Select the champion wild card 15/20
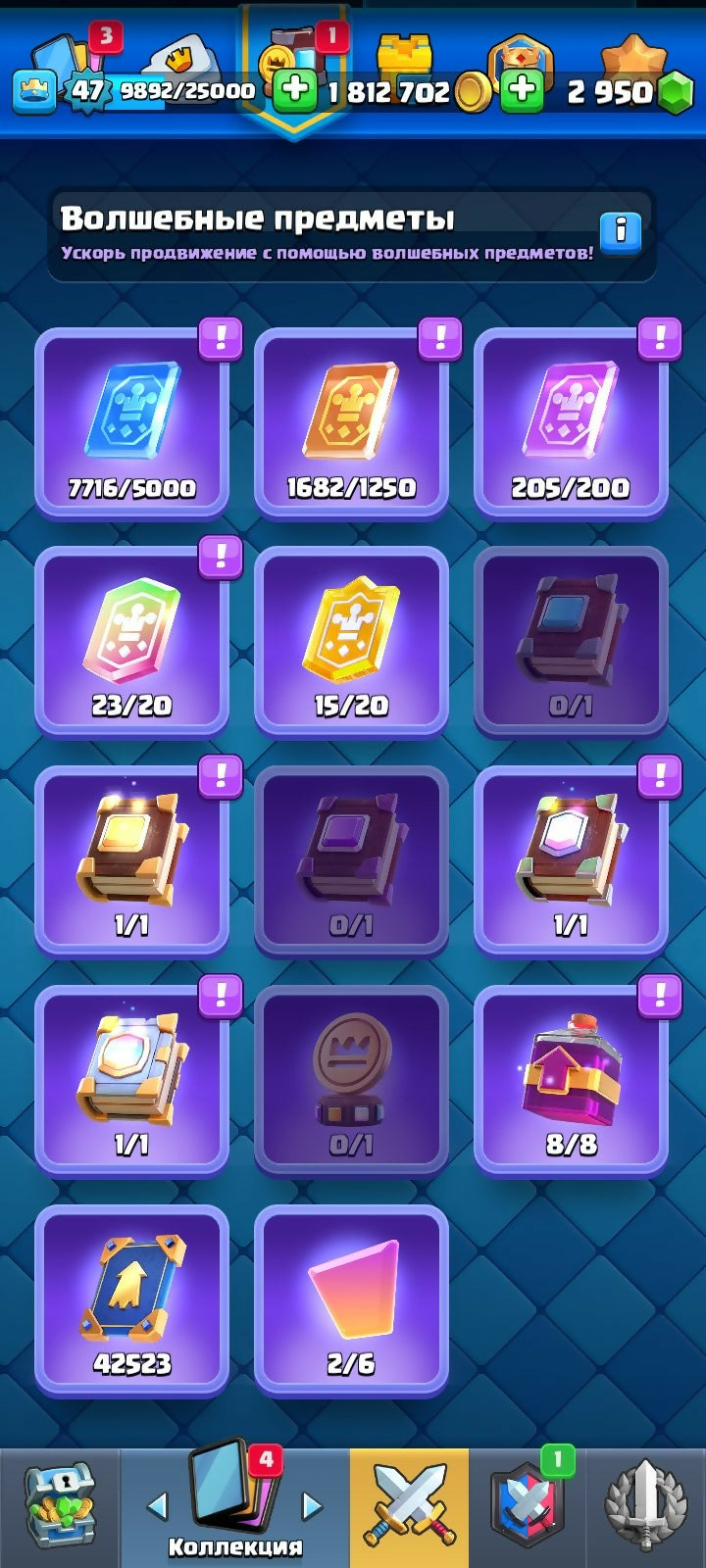This screenshot has height=1568, width=706. pos(351,641)
